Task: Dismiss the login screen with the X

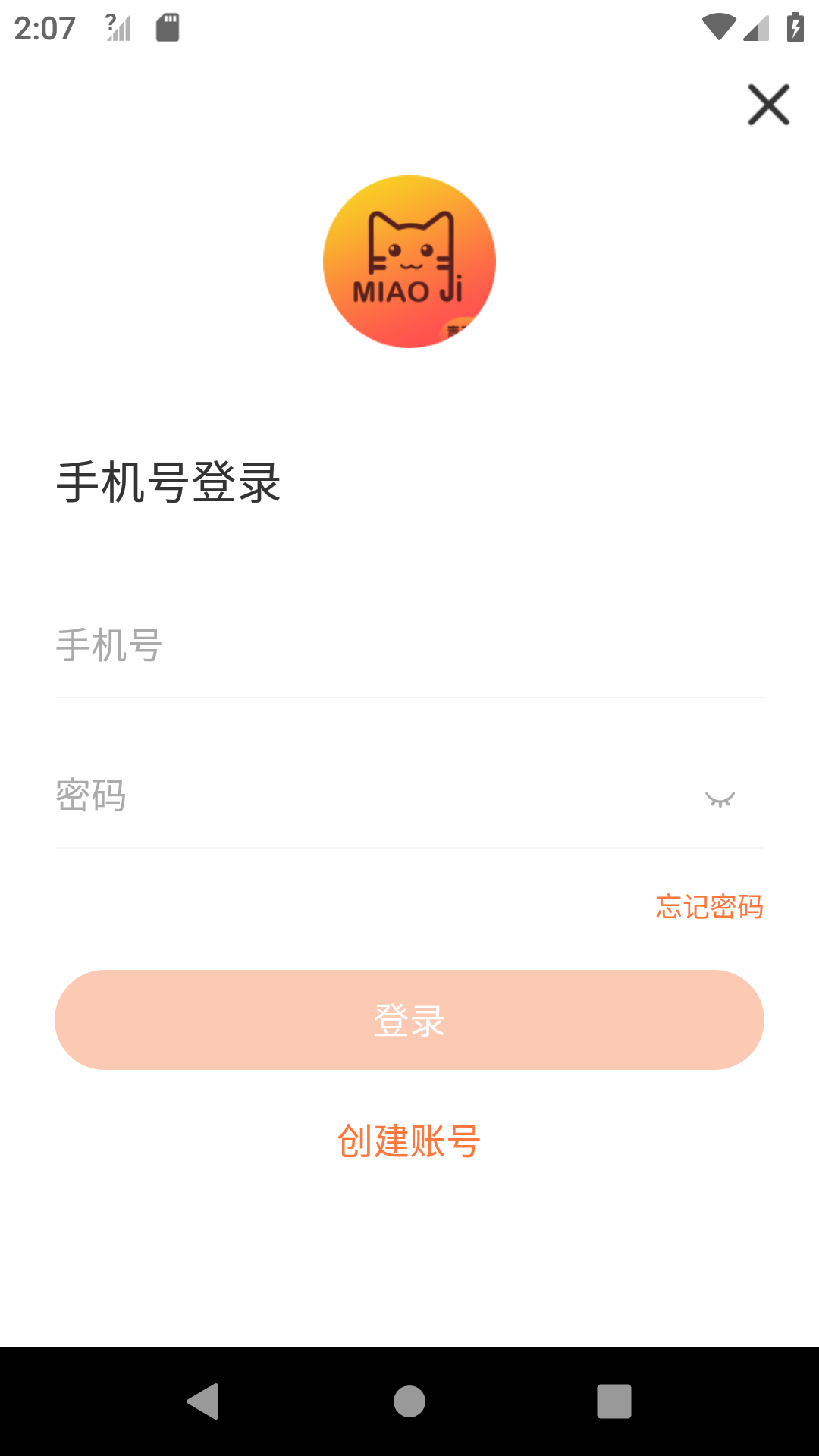Action: tap(768, 105)
